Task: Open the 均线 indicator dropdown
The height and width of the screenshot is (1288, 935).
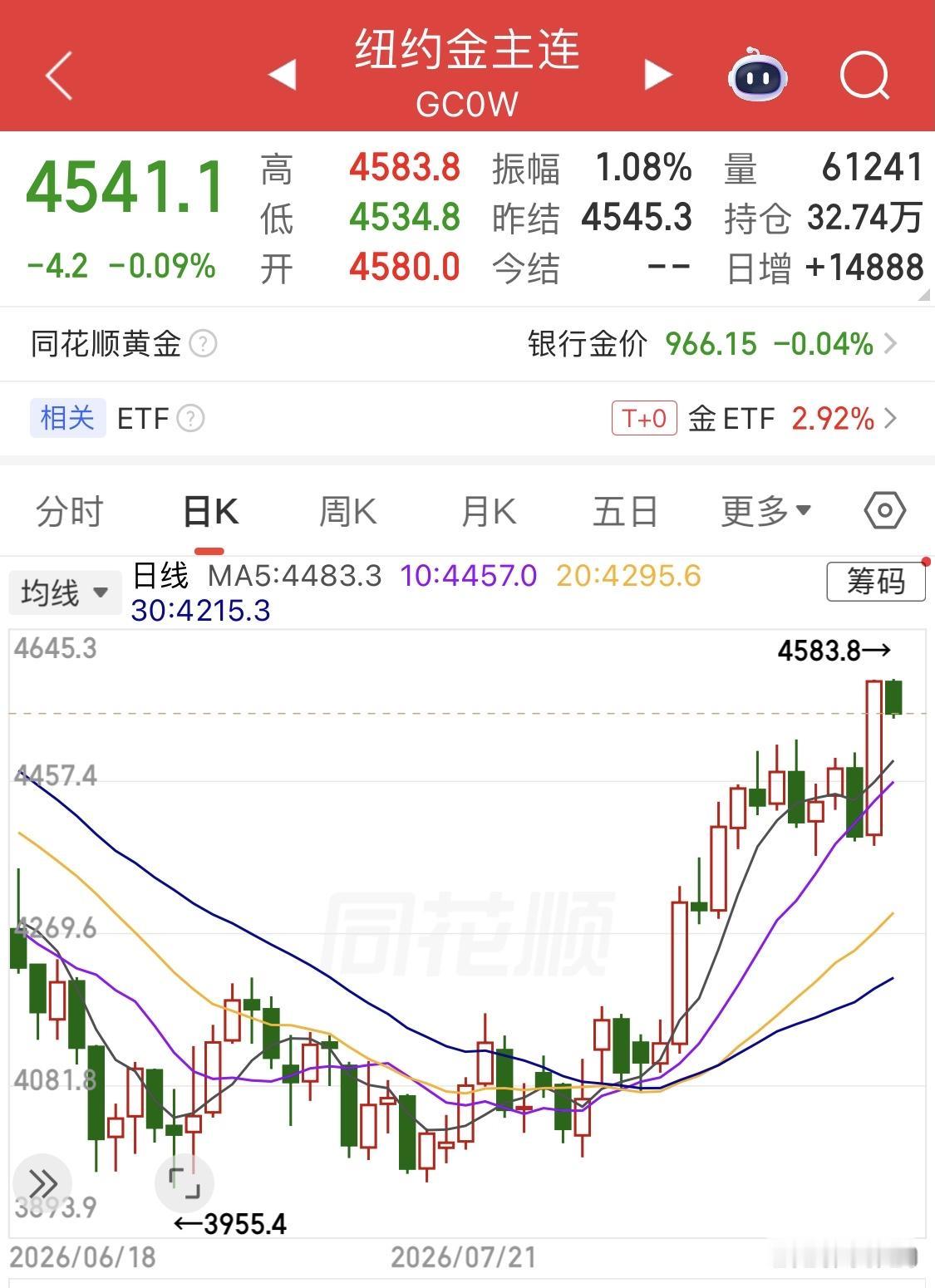Action: 66,592
